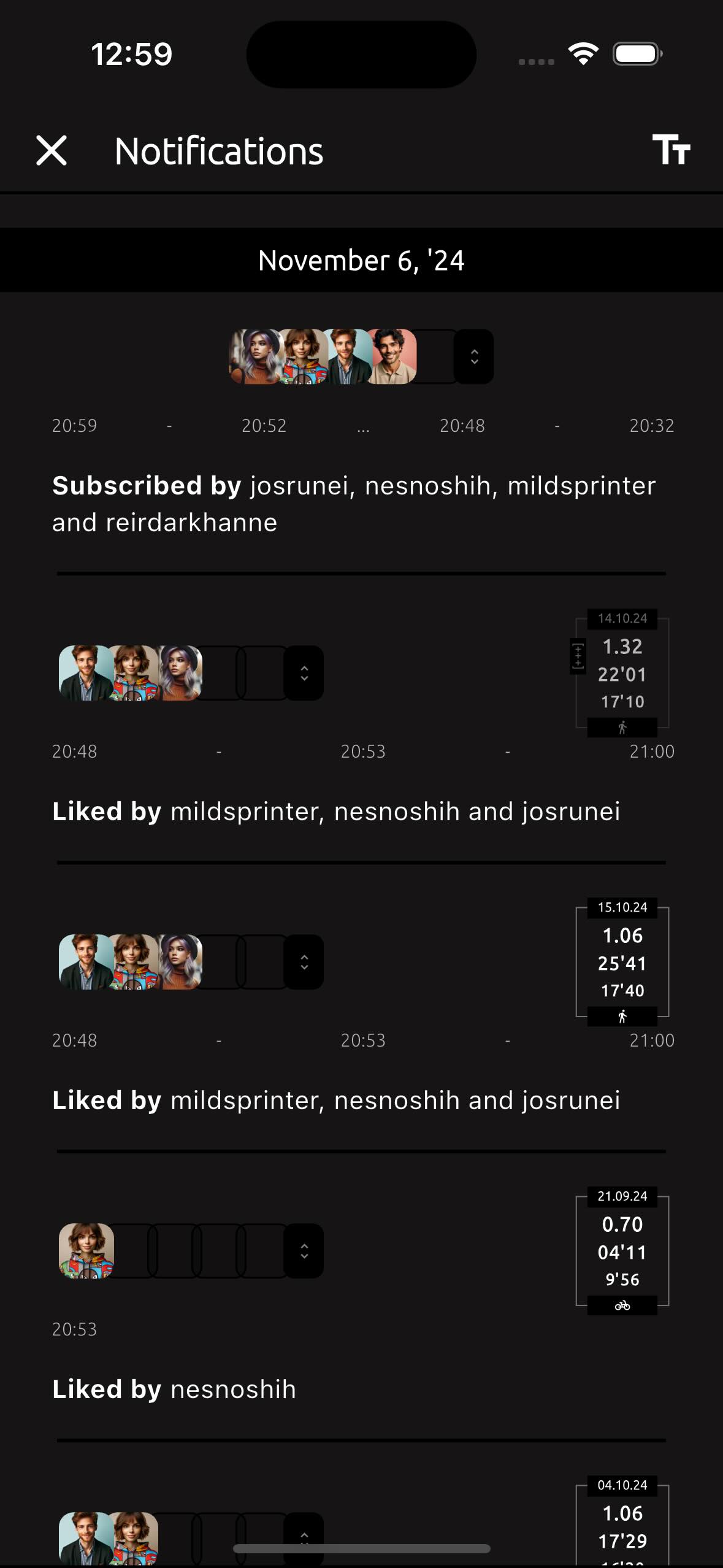Open the Subscribed by josrunei notification
The height and width of the screenshot is (1568, 723).
pos(353,504)
